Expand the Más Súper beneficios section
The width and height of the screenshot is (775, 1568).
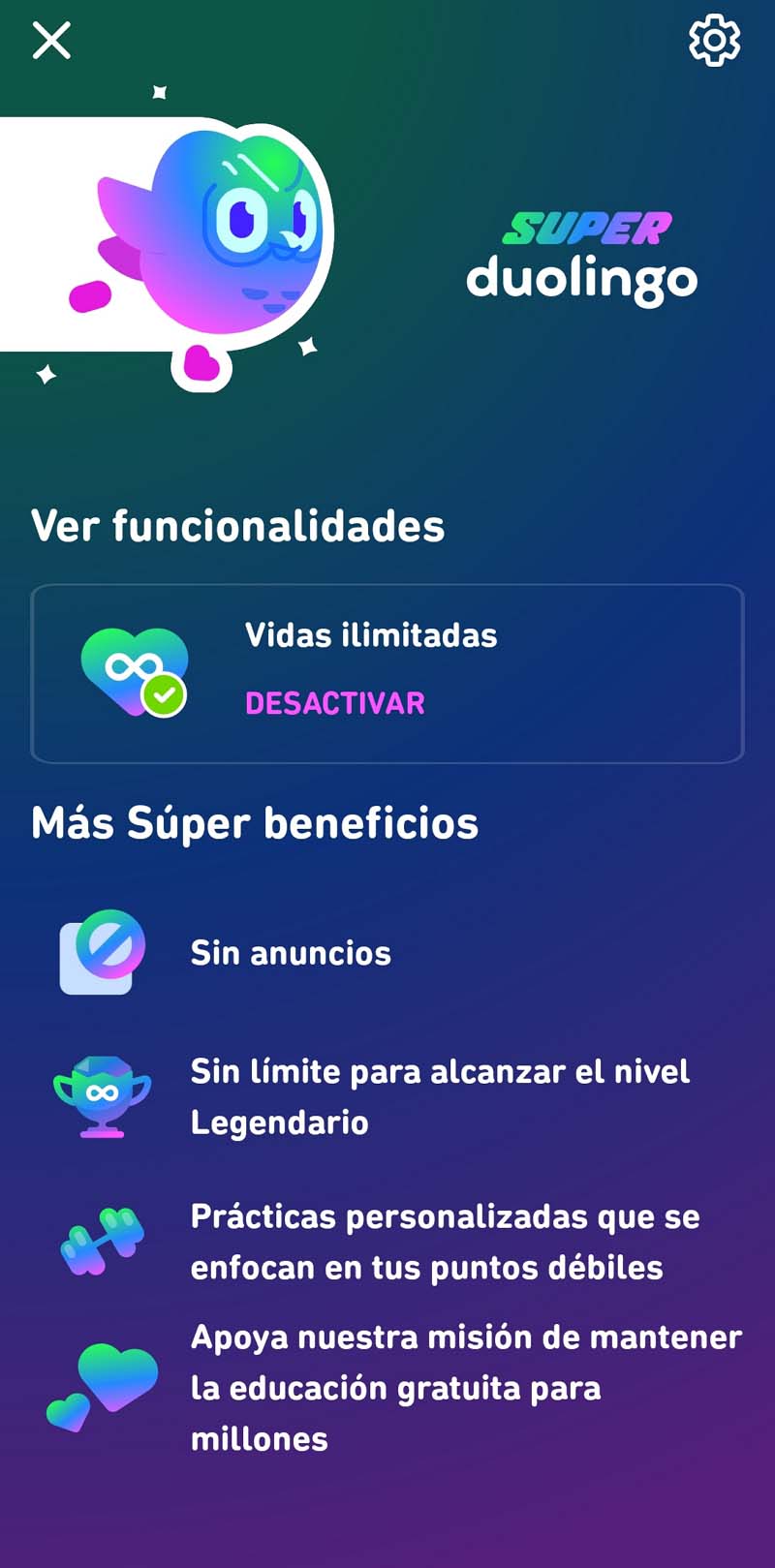(x=256, y=824)
